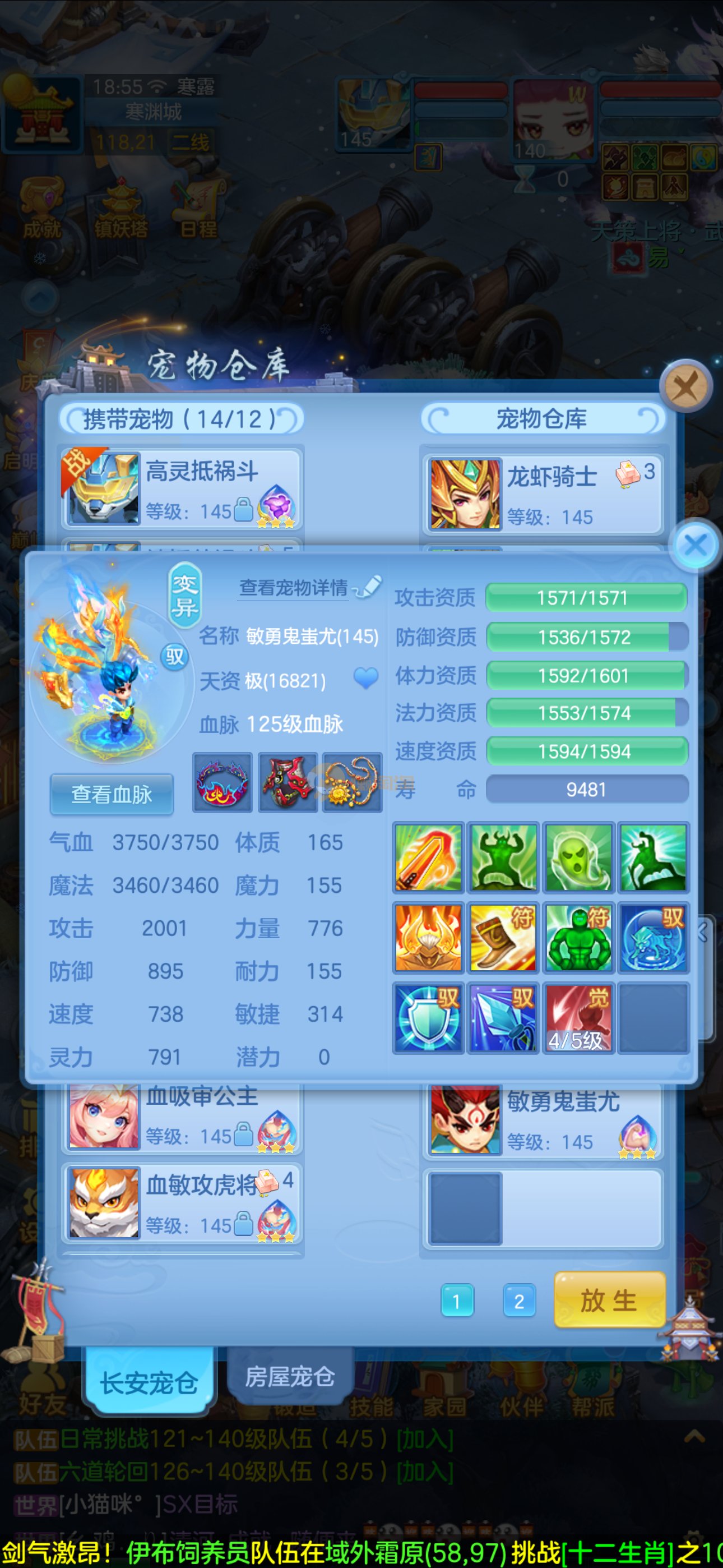Select 敏勇鬼蚩尤 in warehouse
This screenshot has height=1568, width=723.
[543, 1120]
